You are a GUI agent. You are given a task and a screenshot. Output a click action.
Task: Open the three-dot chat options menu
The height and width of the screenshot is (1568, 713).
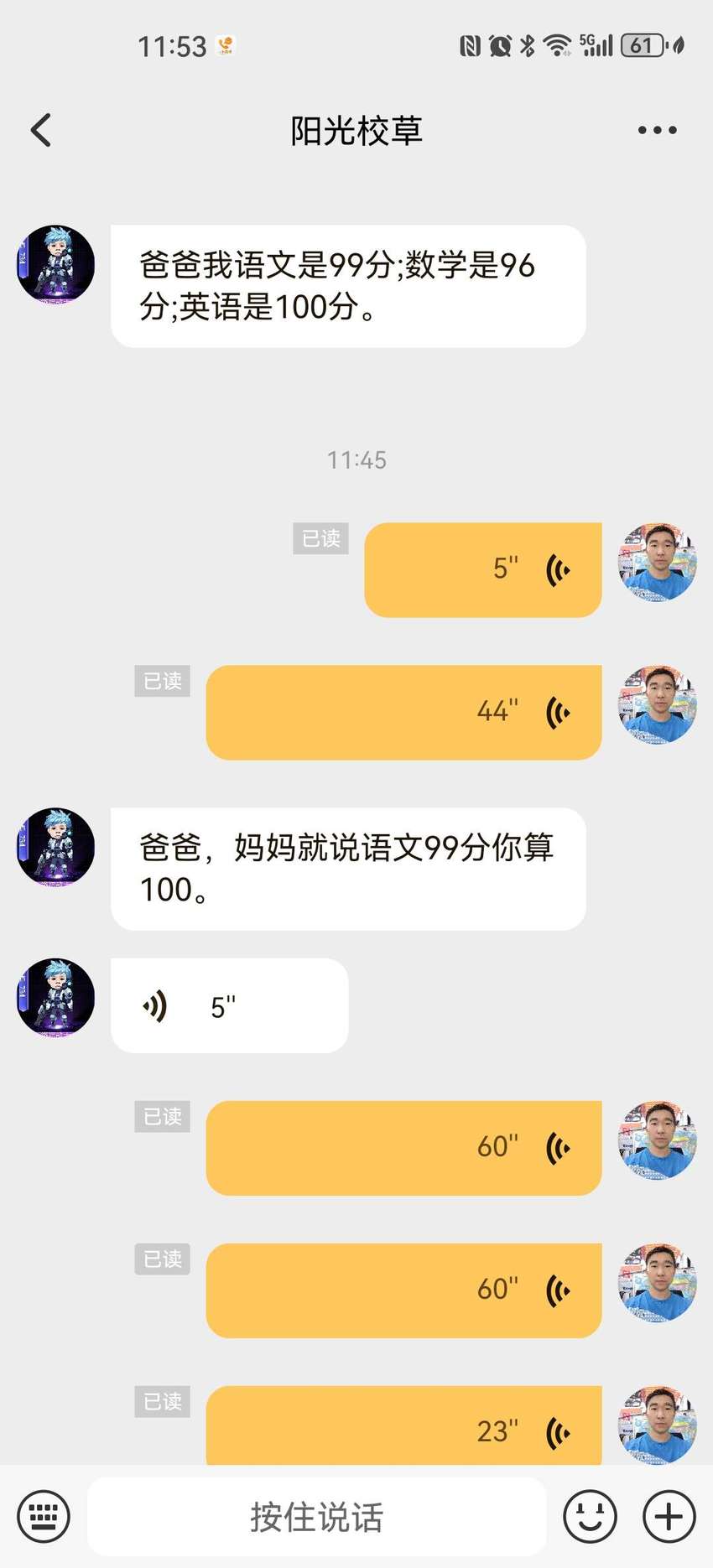tap(657, 130)
